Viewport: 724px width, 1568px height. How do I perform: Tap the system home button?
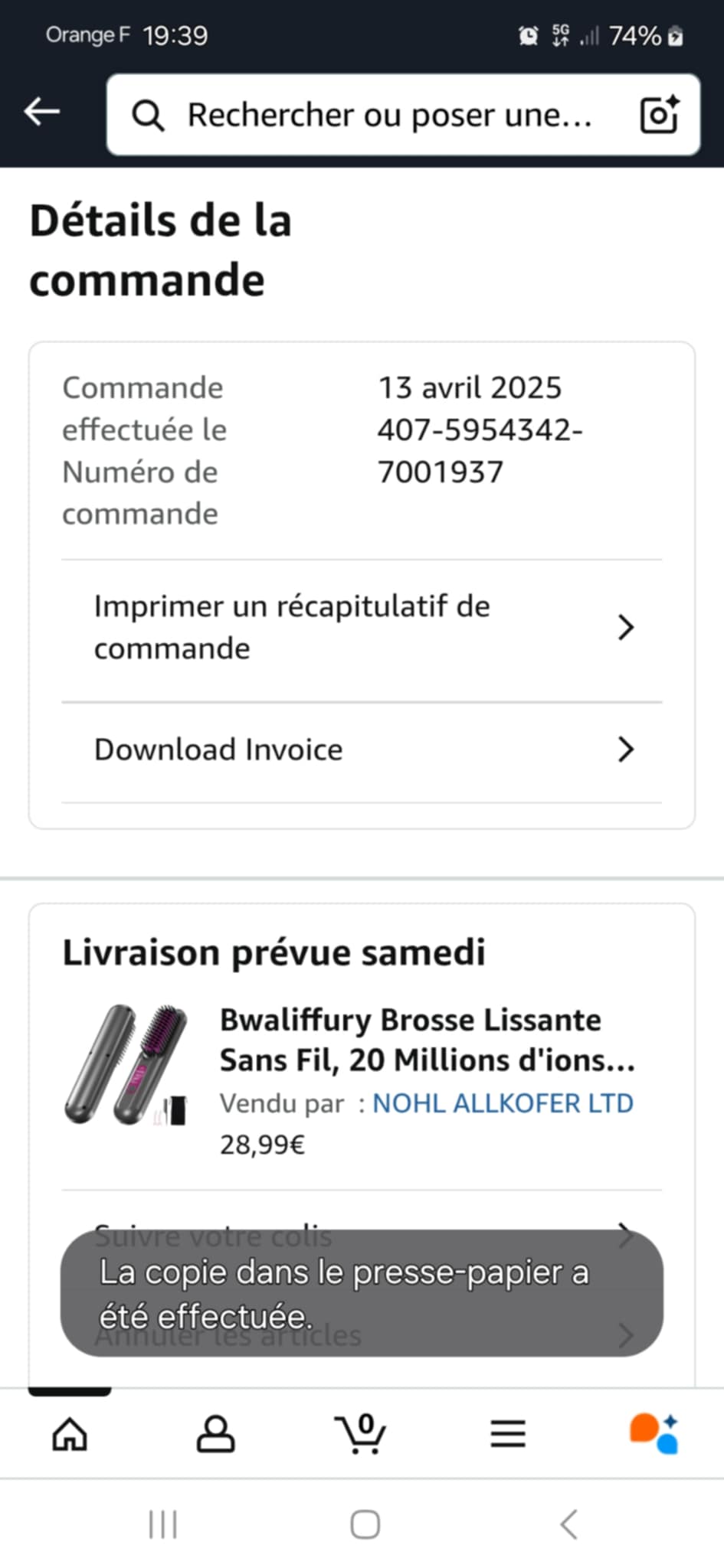click(x=365, y=1524)
